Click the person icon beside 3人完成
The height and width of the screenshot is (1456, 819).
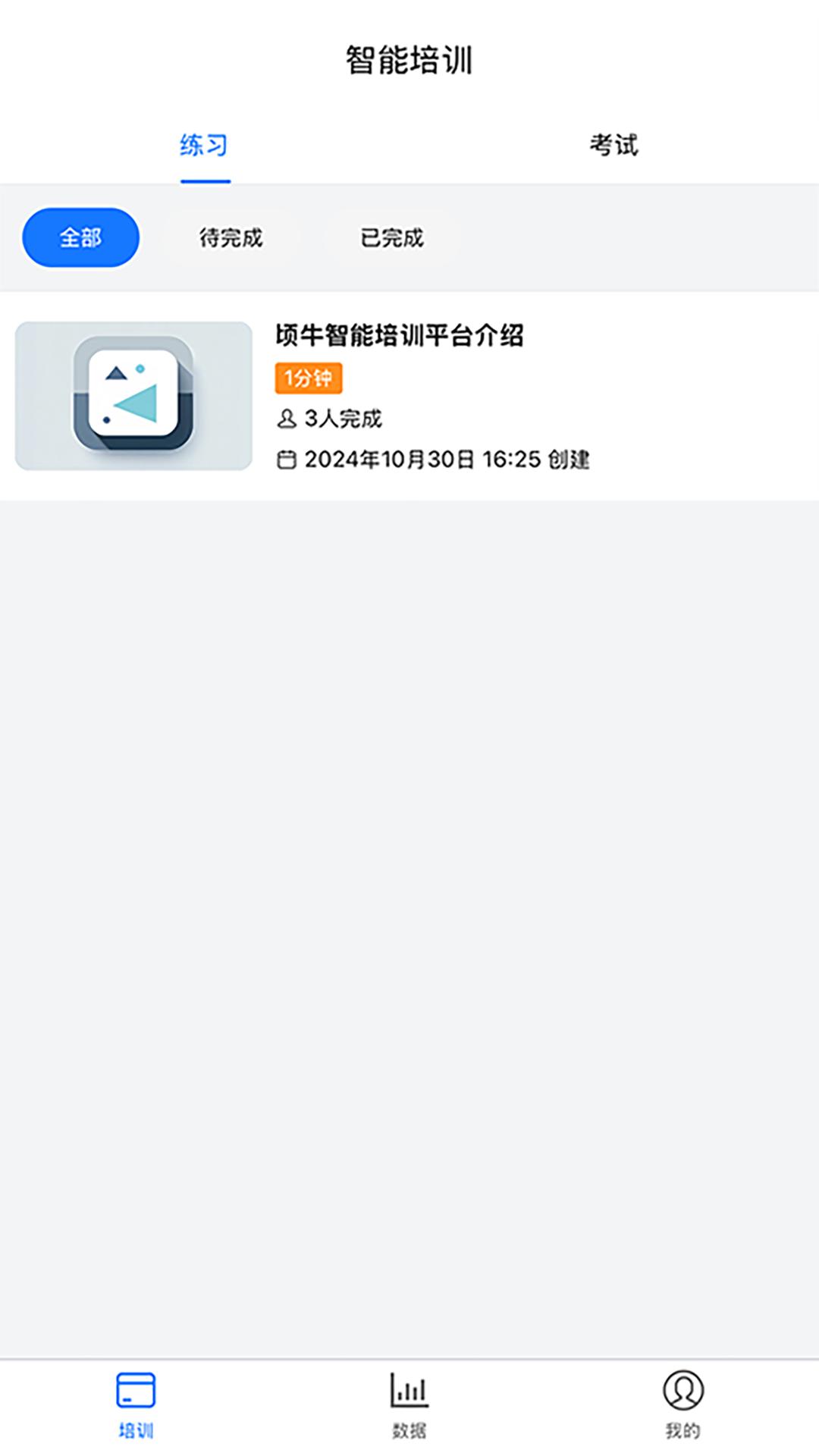[287, 418]
